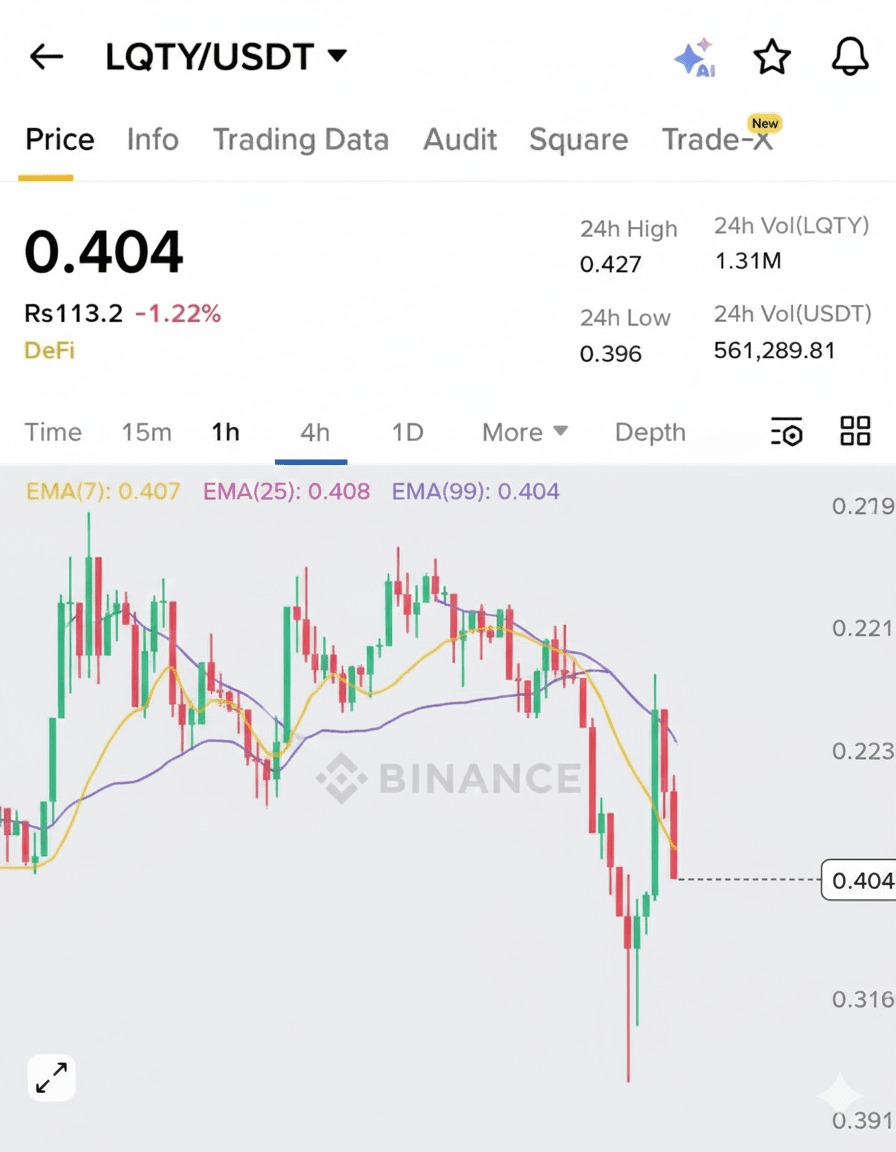This screenshot has width=896, height=1152.
Task: View the Square tab
Action: (578, 139)
